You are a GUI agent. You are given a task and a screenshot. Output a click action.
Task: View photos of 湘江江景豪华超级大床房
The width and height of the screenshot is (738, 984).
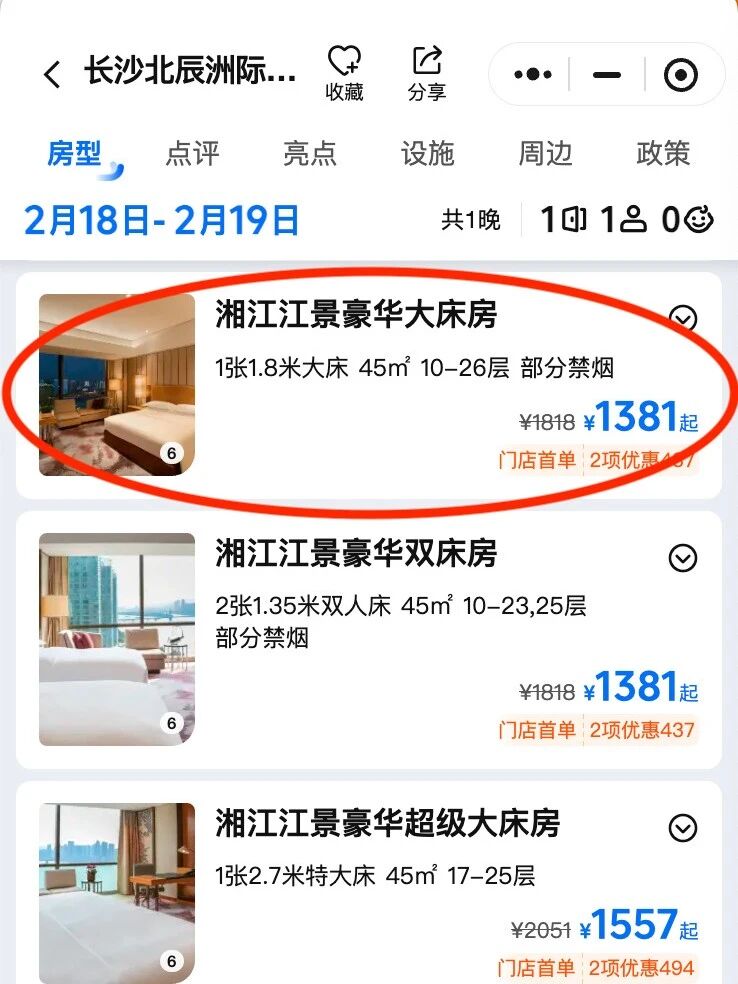coord(117,892)
